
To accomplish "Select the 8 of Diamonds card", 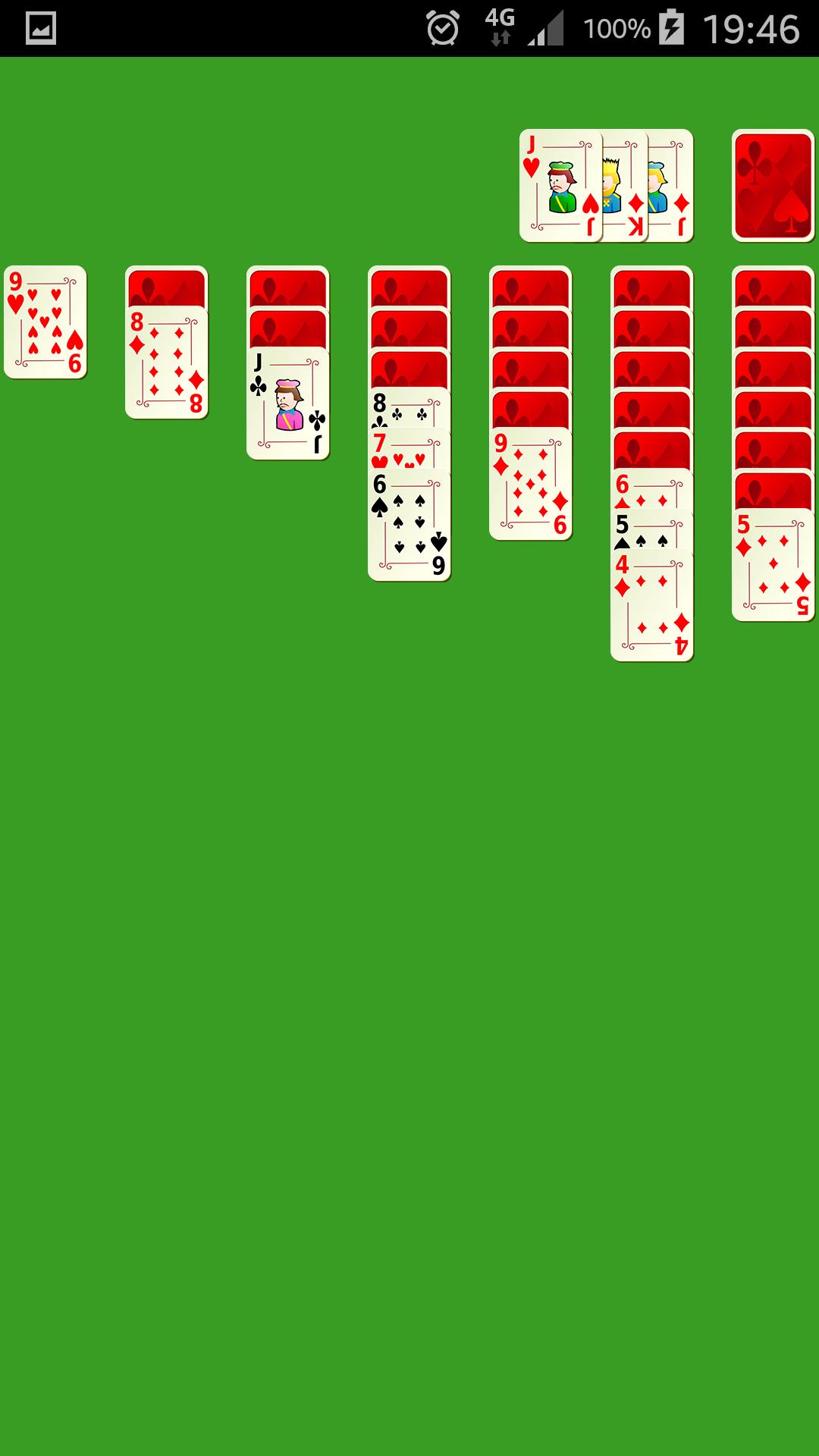I will (165, 364).
